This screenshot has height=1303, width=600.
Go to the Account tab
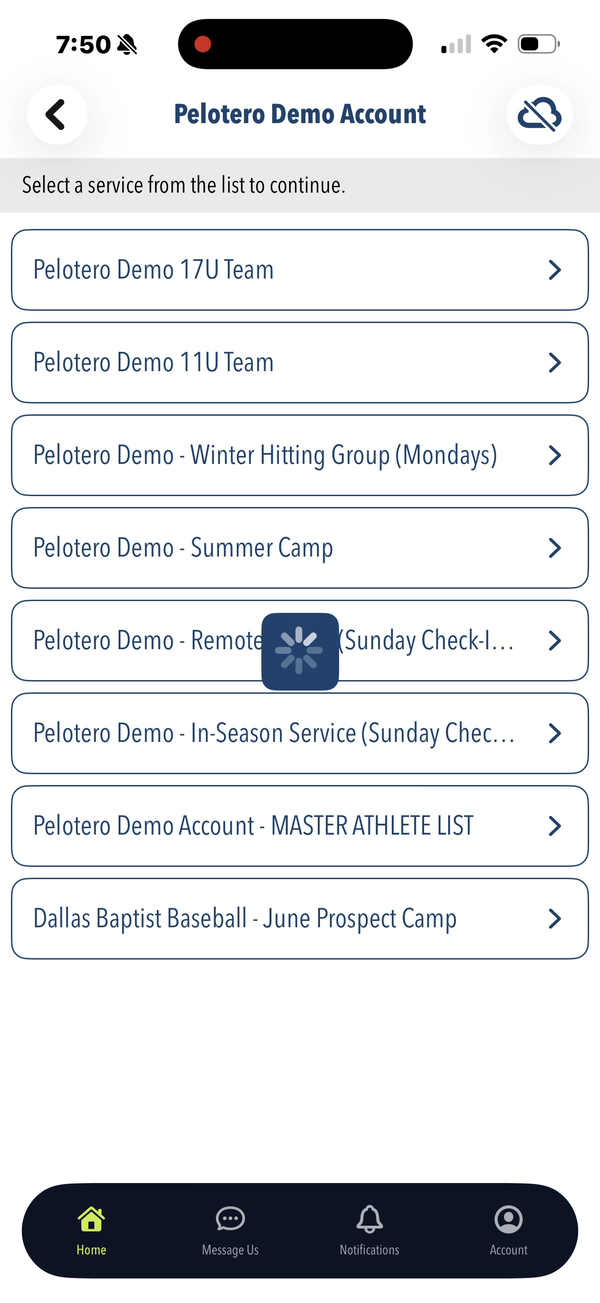coord(508,1230)
